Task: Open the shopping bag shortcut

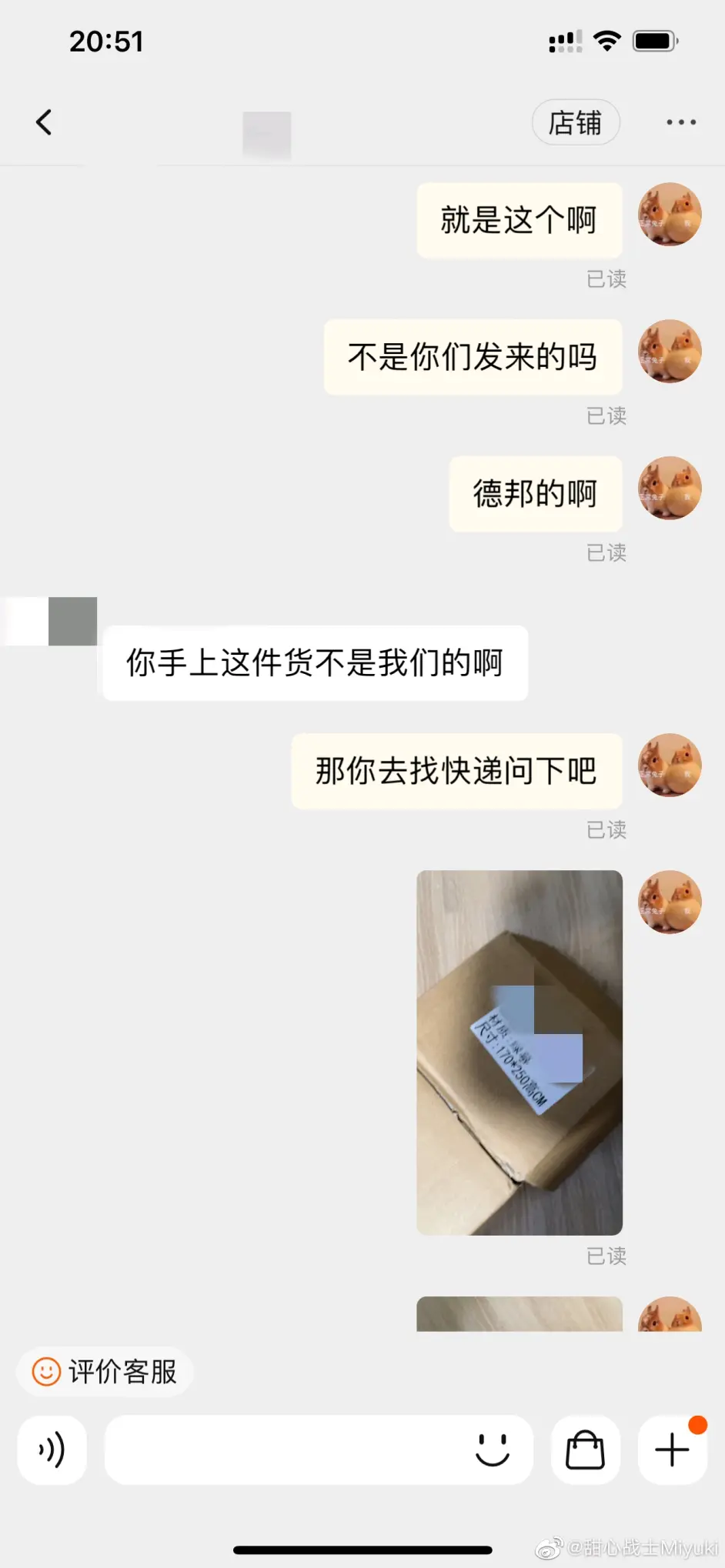Action: pyautogui.click(x=585, y=1450)
